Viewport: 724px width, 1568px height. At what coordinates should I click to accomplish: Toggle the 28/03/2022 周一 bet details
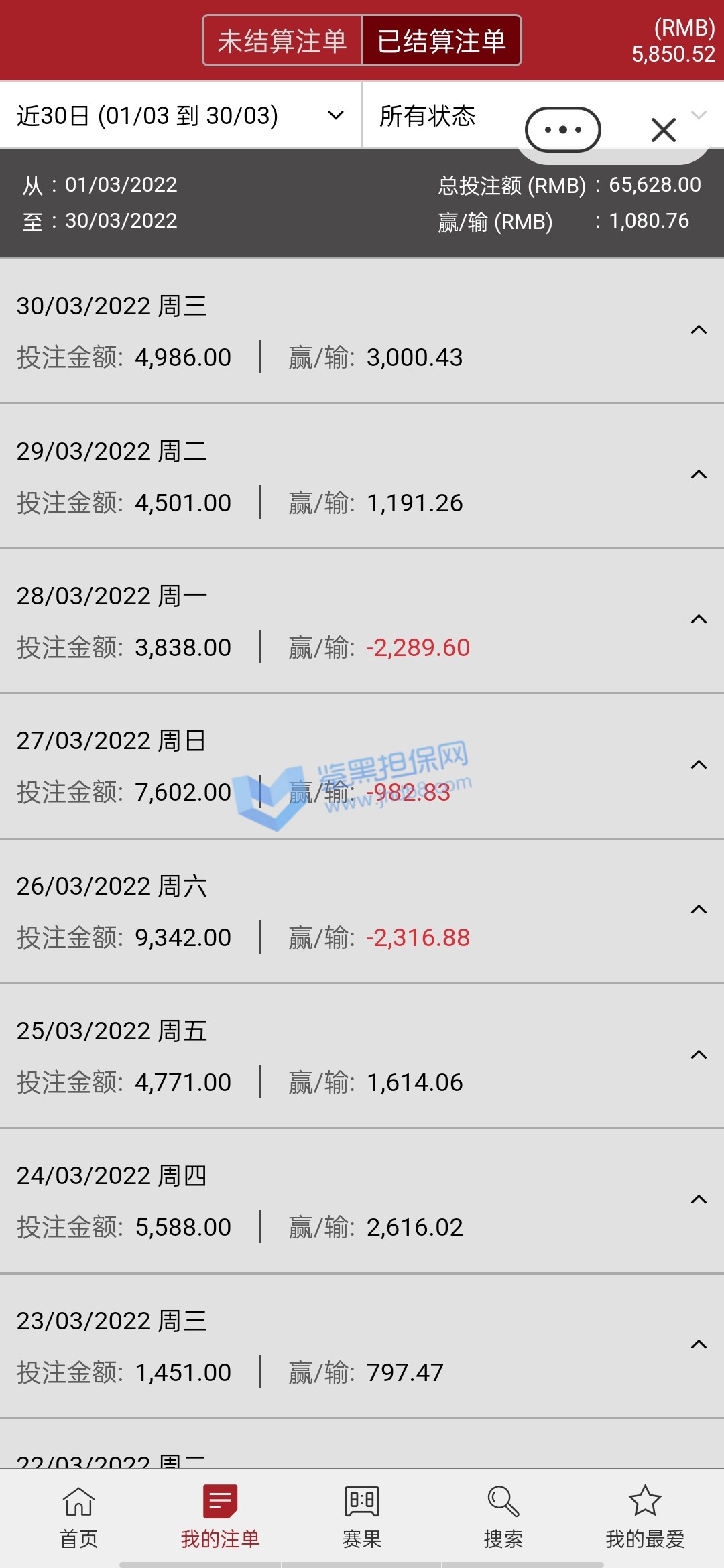click(x=699, y=619)
